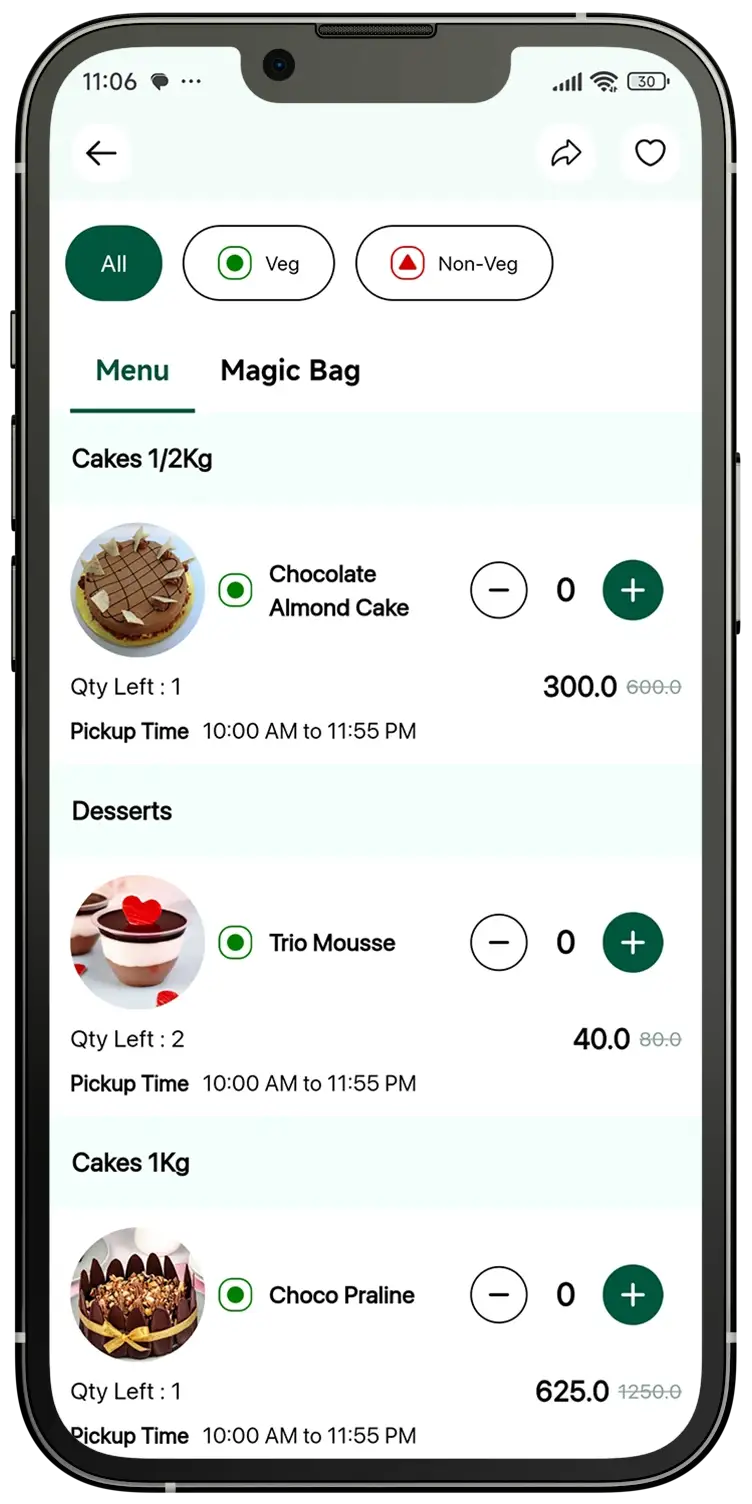This screenshot has width=752, height=1504.
Task: Filter menu by Veg items
Action: [258, 264]
